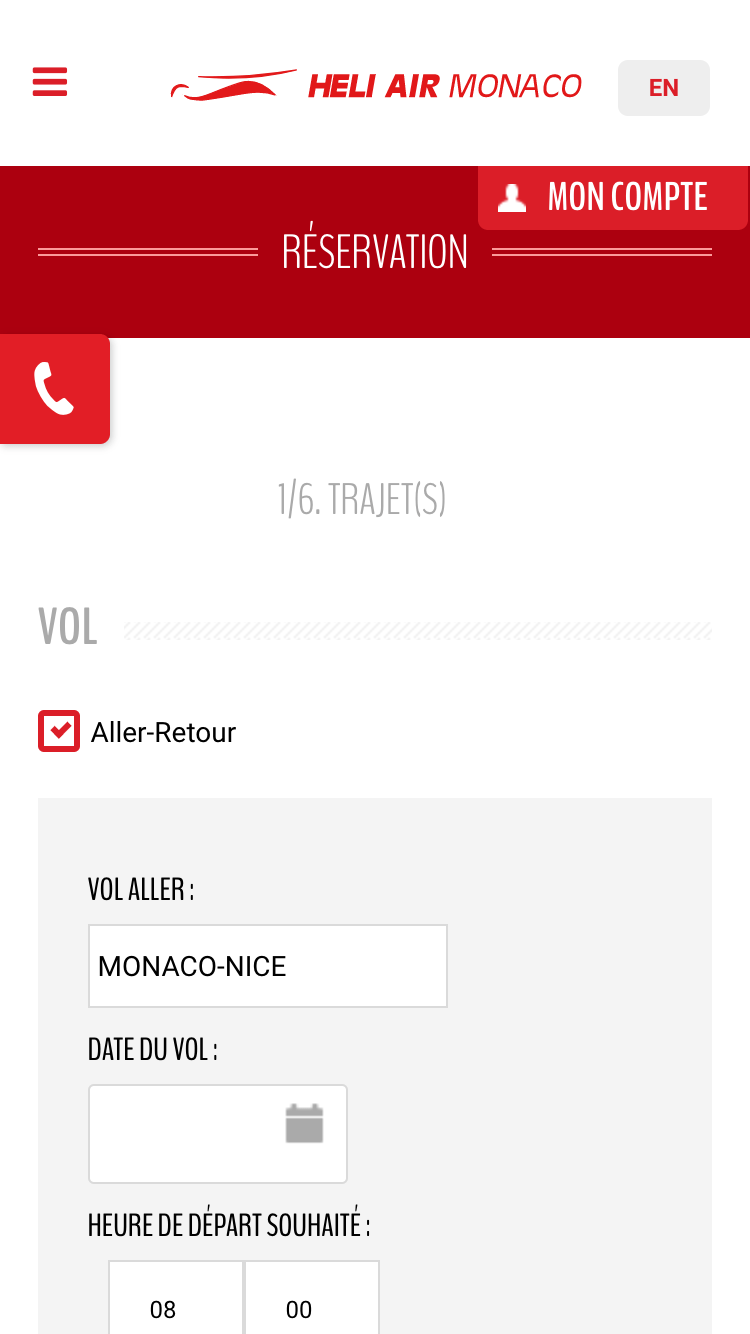
Task: Uncheck the Aller-Retour checkbox
Action: coord(59,731)
